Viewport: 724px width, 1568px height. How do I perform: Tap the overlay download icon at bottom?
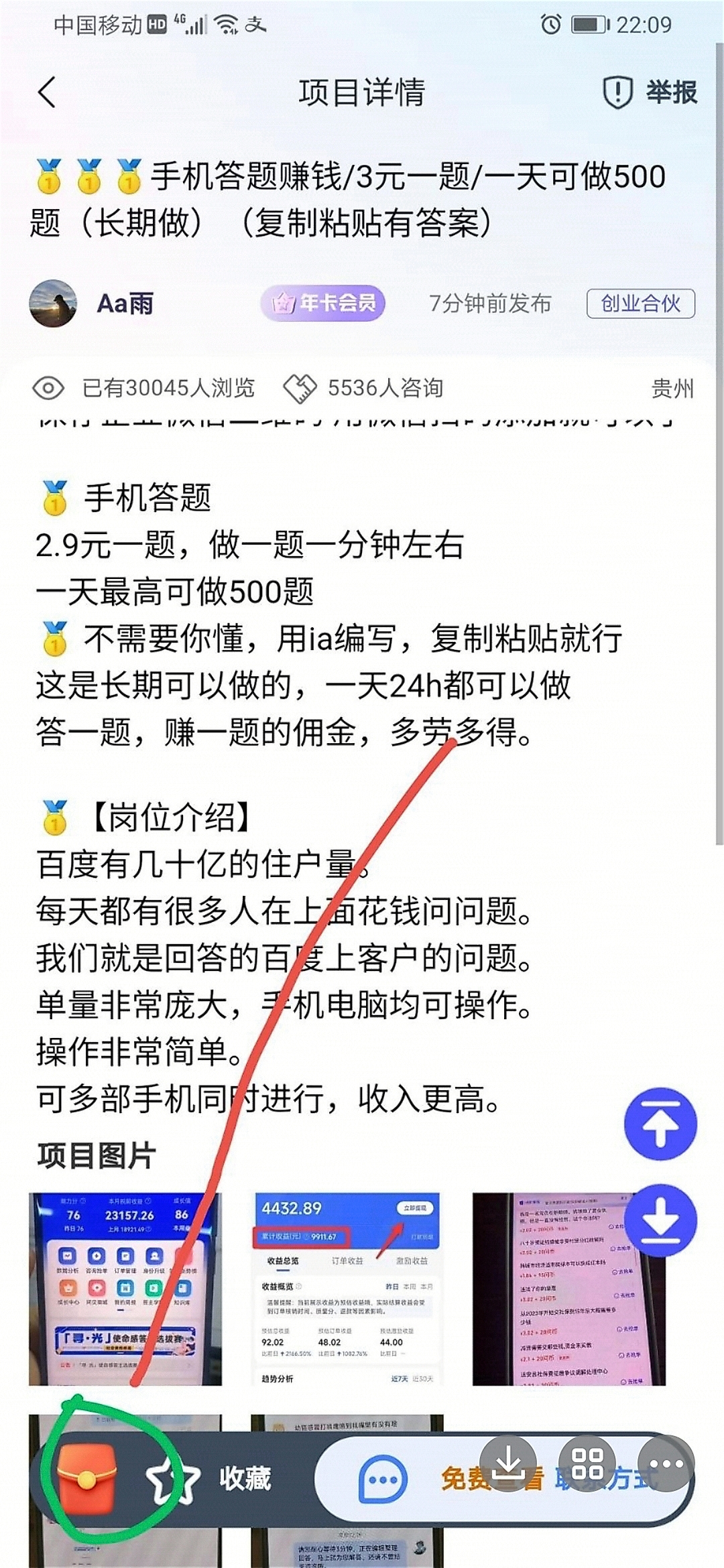(509, 1465)
